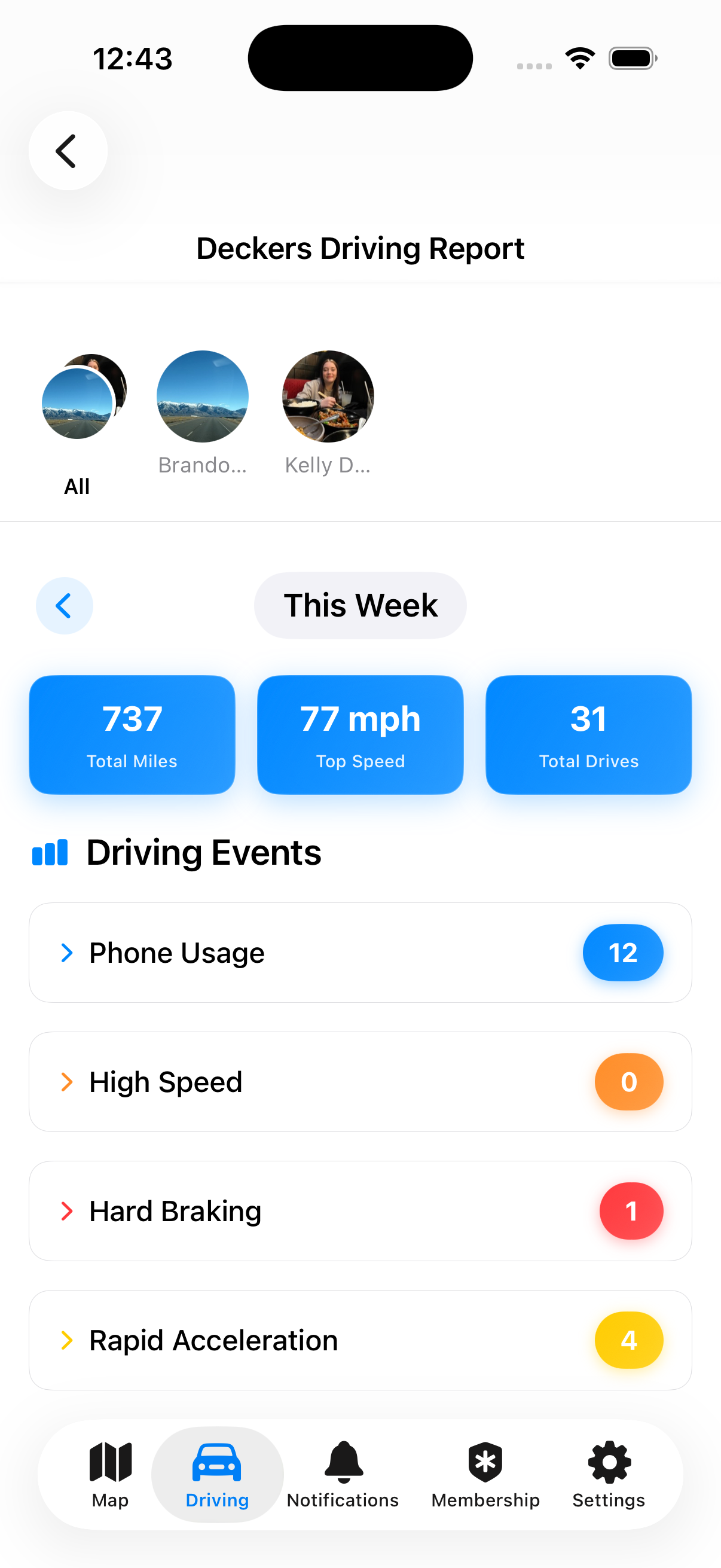
Task: Tap the Rapid Acceleration row
Action: pyautogui.click(x=360, y=1340)
